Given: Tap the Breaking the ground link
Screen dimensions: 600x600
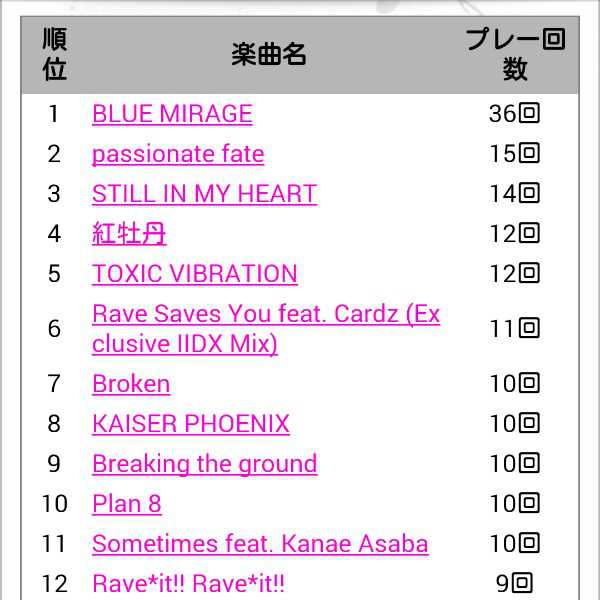Looking at the screenshot, I should coord(204,464).
